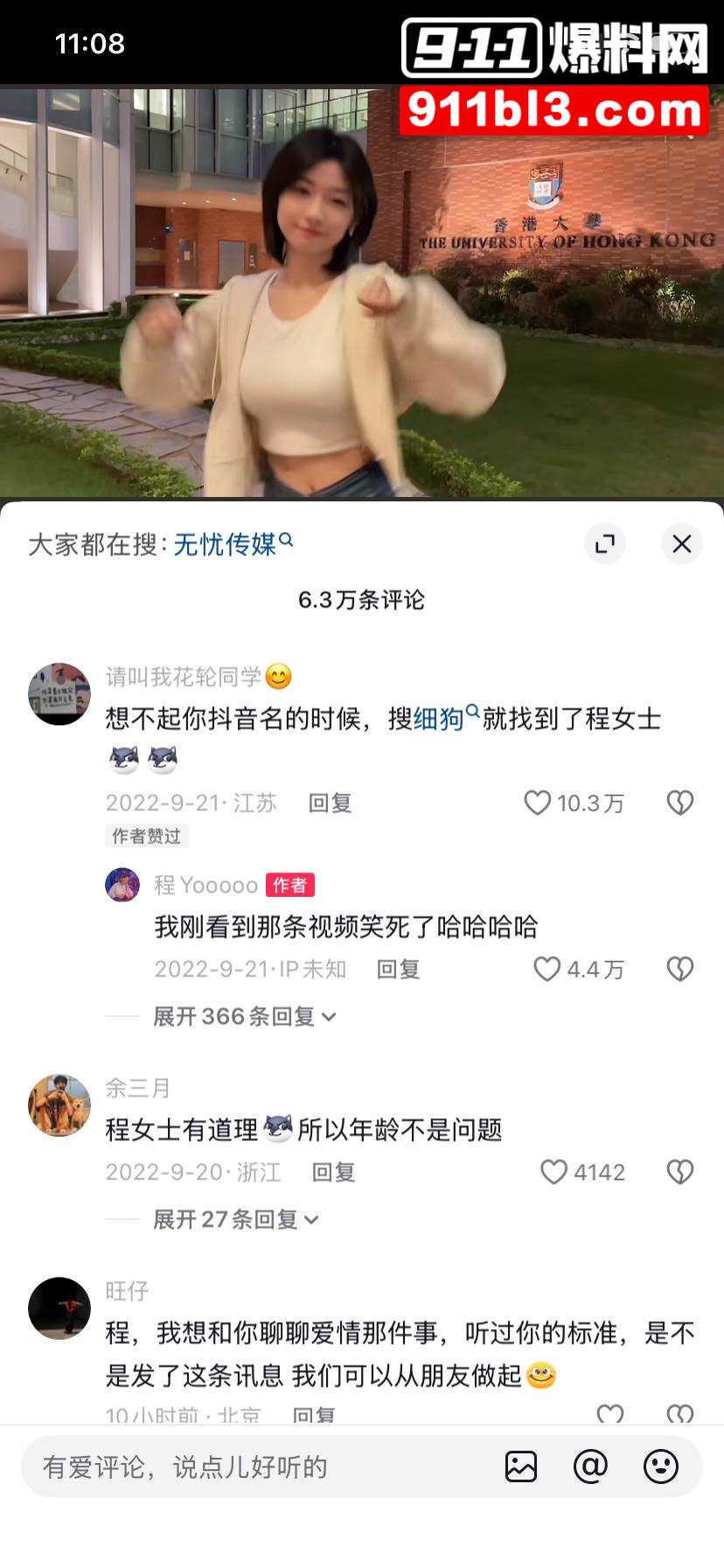Click the dislike icon on 花轮同学's comment
The width and height of the screenshot is (724, 1568).
680,802
